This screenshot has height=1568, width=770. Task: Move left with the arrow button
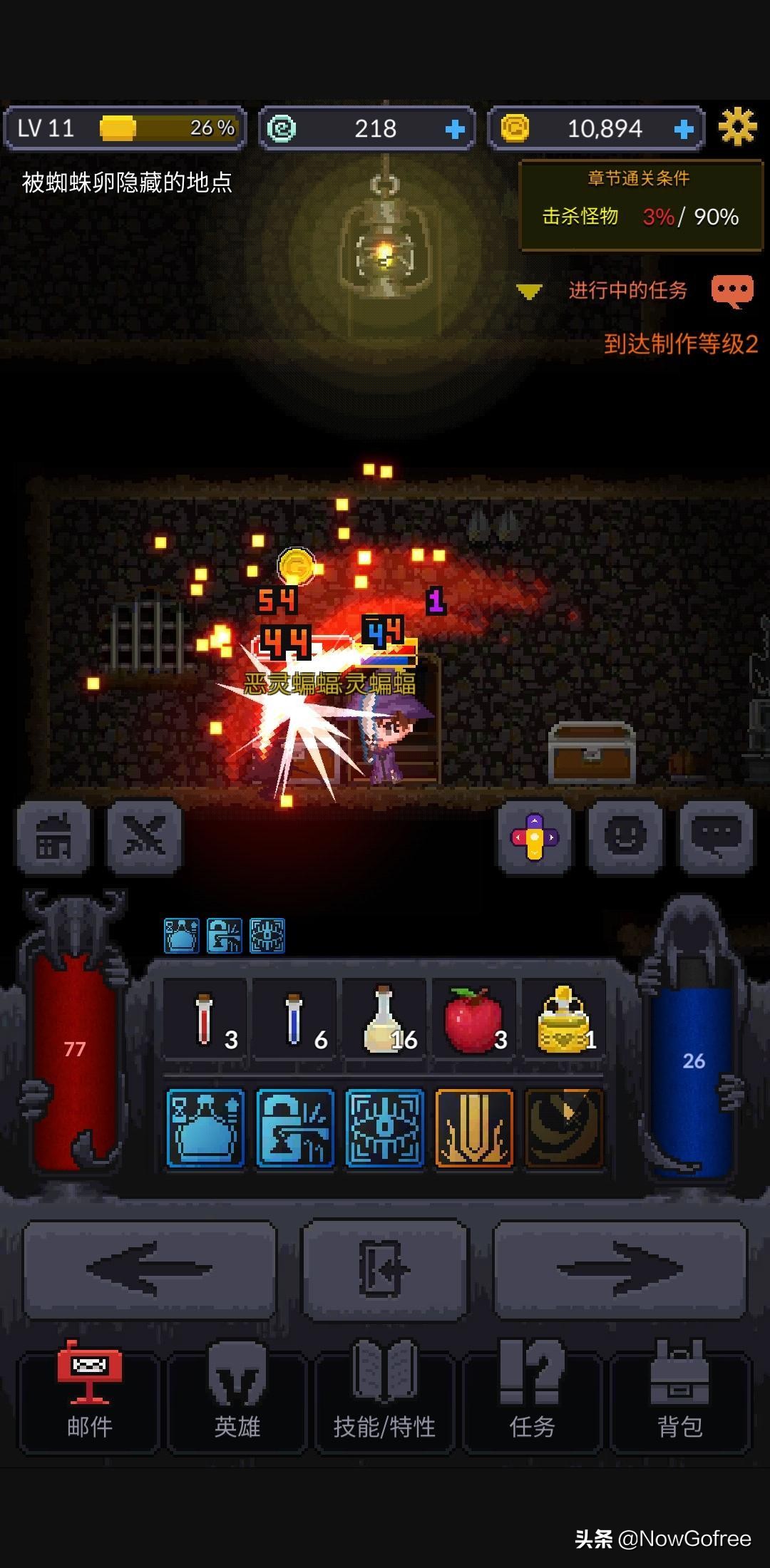(150, 1269)
